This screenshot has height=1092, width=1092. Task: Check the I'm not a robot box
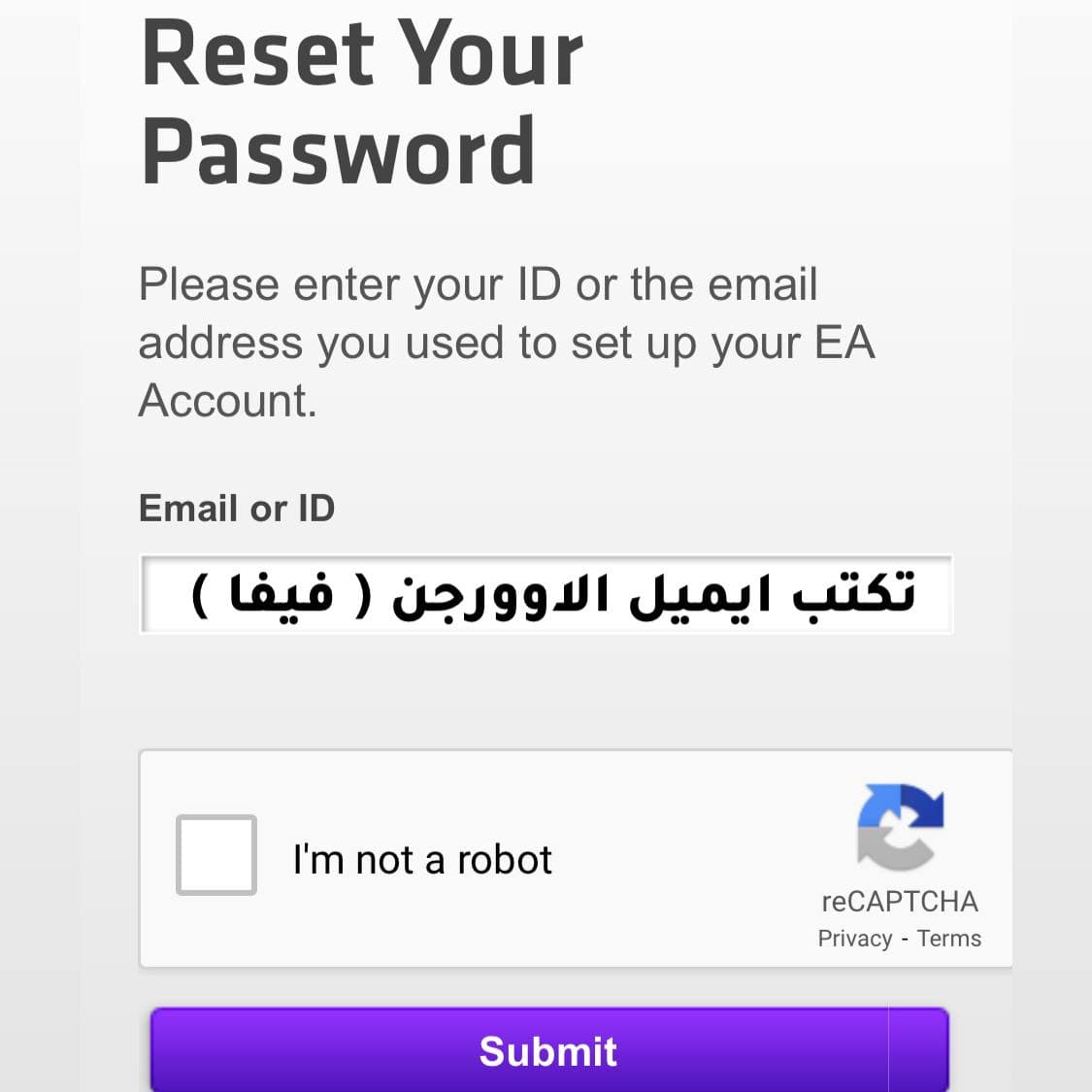(x=216, y=855)
